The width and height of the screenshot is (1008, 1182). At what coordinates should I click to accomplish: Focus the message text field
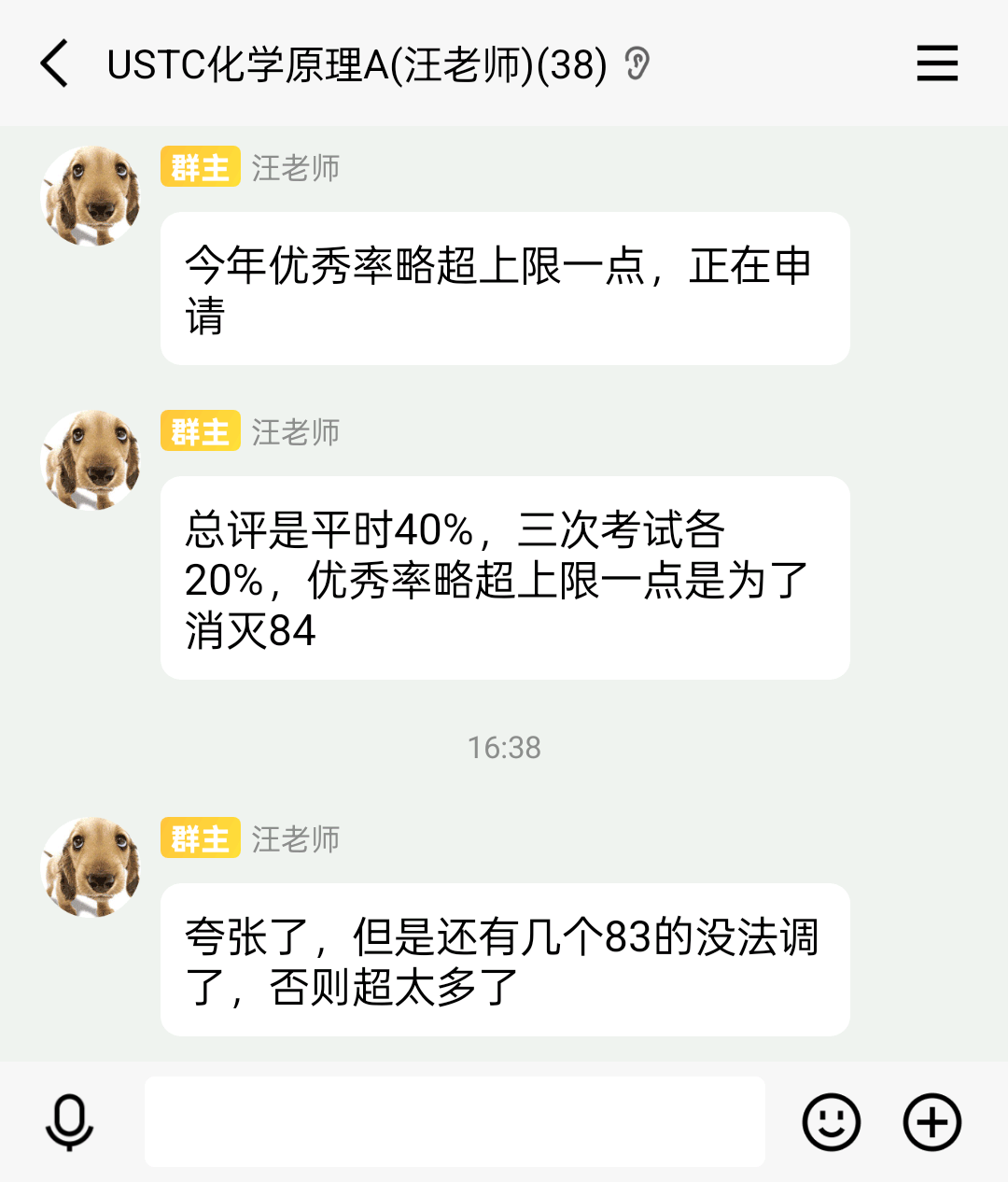[455, 1122]
